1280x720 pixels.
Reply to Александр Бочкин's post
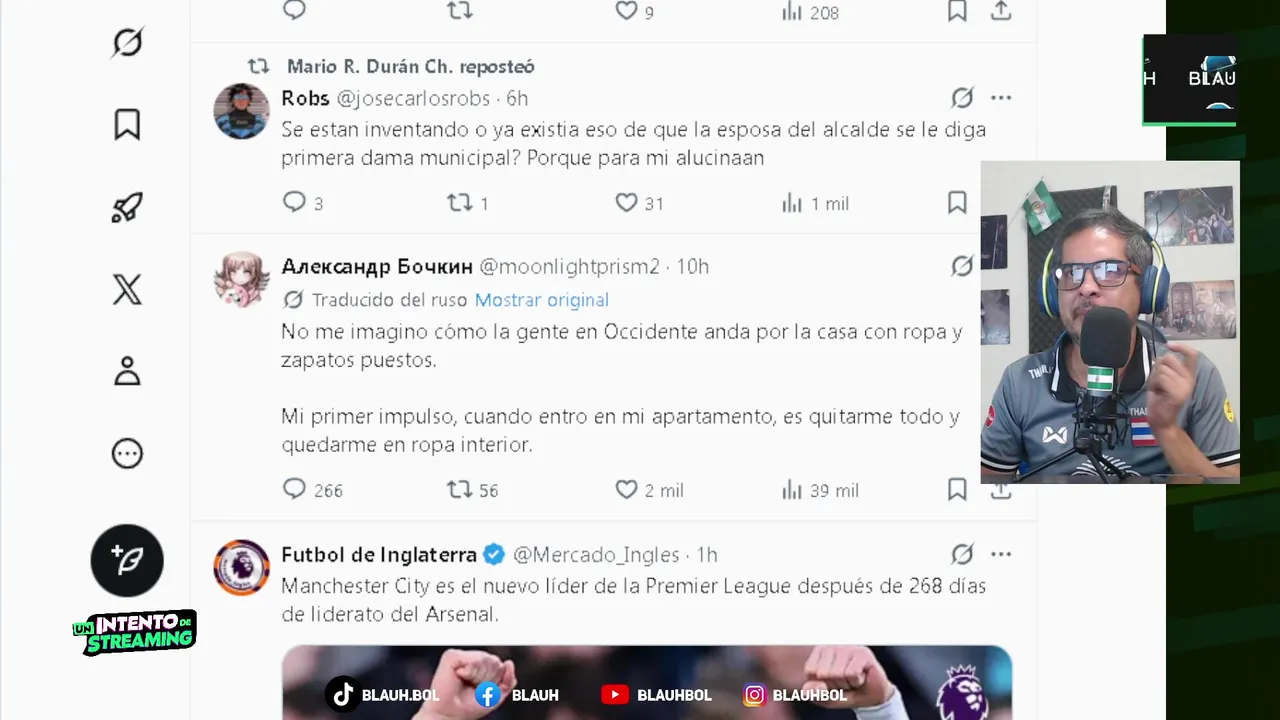[294, 490]
